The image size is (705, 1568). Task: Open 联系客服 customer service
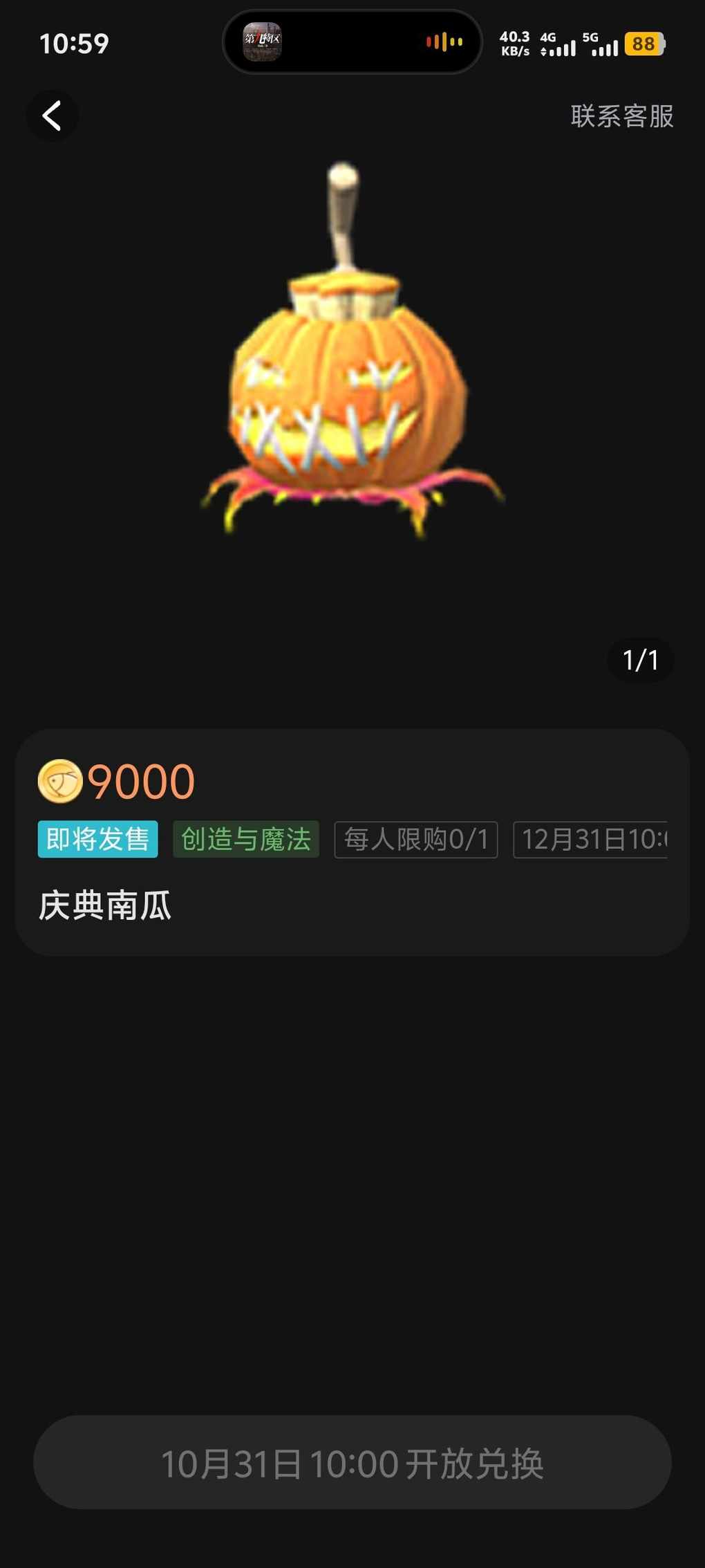pyautogui.click(x=621, y=116)
